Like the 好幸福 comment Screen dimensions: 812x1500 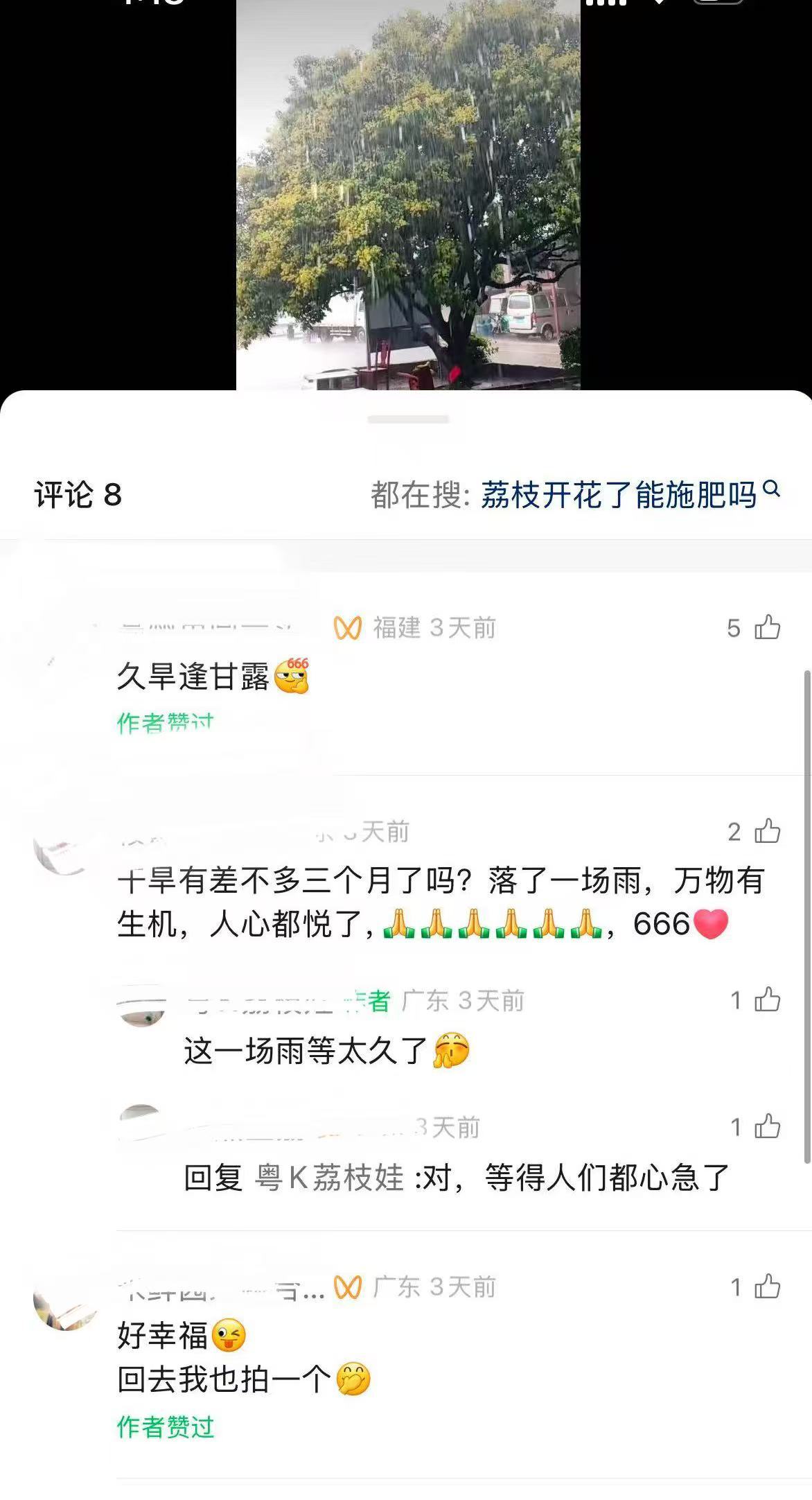point(767,1287)
